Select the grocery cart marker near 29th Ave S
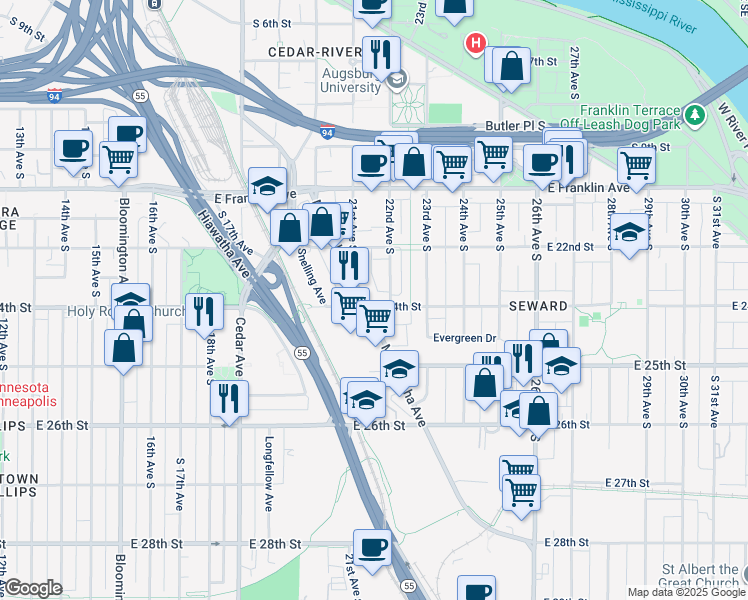This screenshot has height=600, width=748. [x=636, y=166]
